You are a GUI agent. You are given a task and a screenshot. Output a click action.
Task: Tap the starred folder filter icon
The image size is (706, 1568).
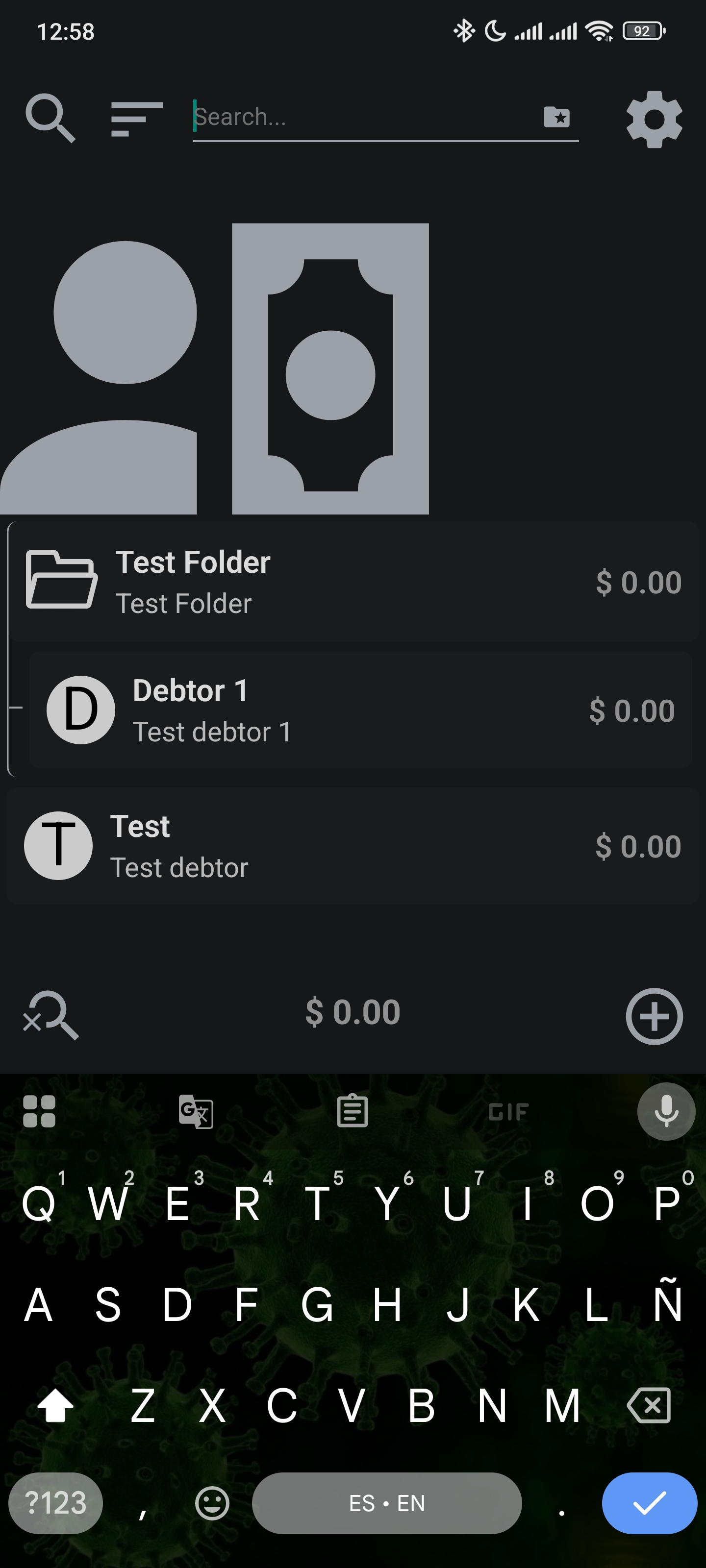point(556,117)
